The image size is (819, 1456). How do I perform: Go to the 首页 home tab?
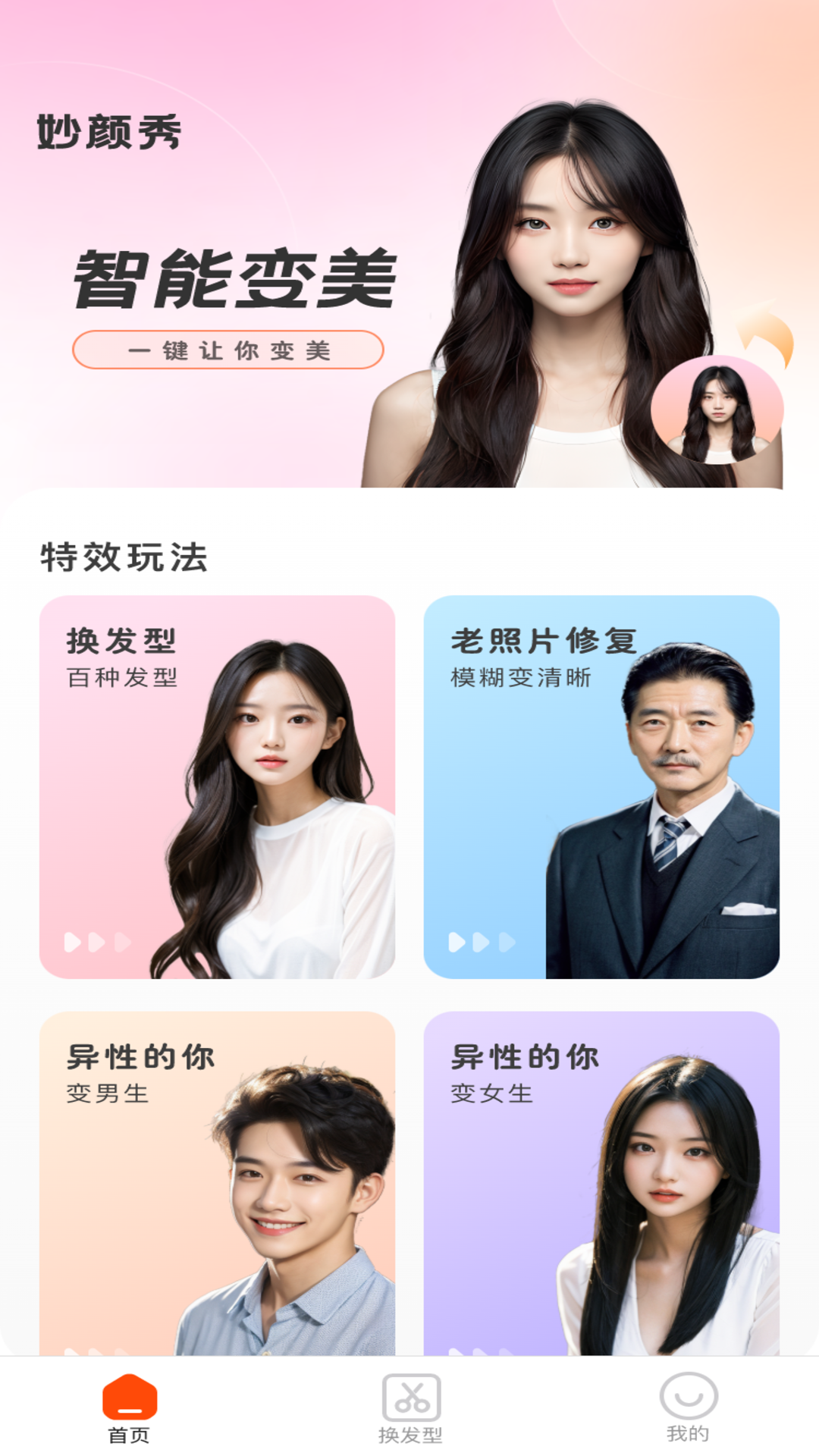pyautogui.click(x=130, y=1409)
